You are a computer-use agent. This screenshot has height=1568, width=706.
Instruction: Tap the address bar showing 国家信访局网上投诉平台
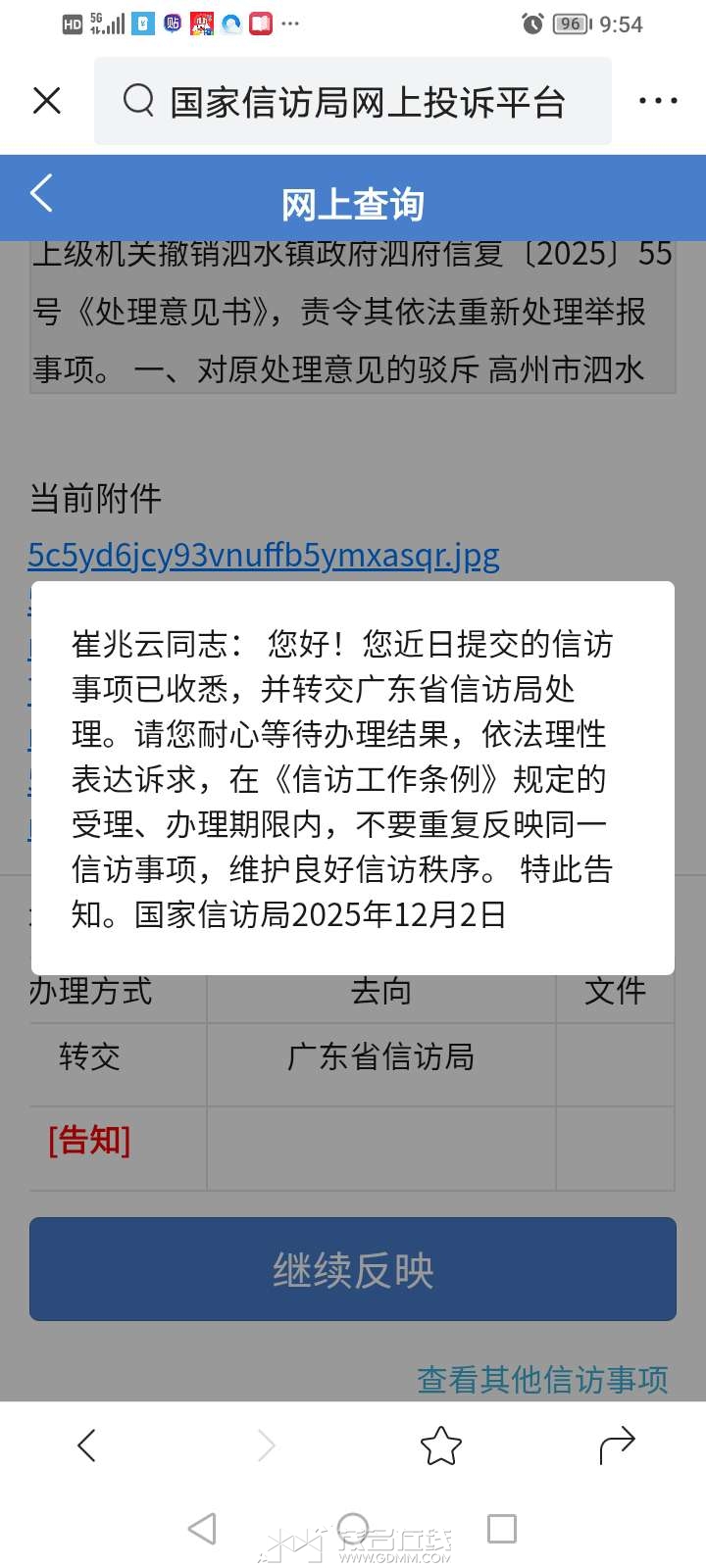pos(363,100)
